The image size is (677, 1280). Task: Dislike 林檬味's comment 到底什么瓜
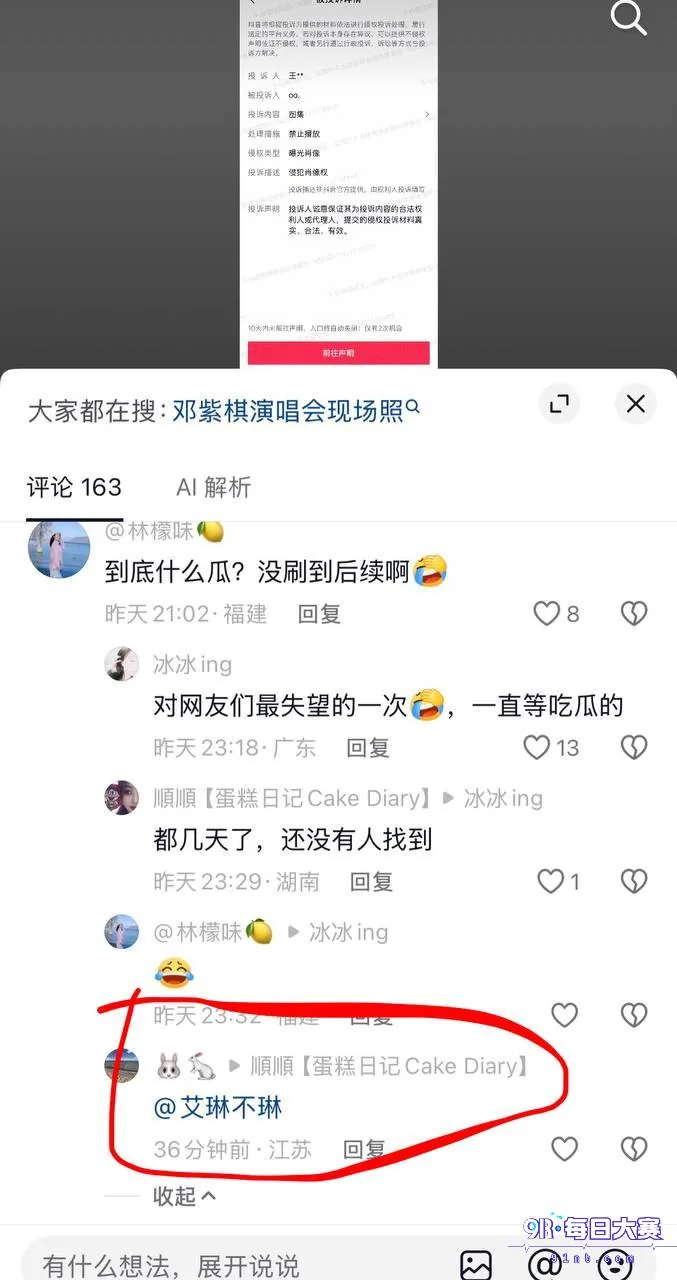pyautogui.click(x=634, y=613)
